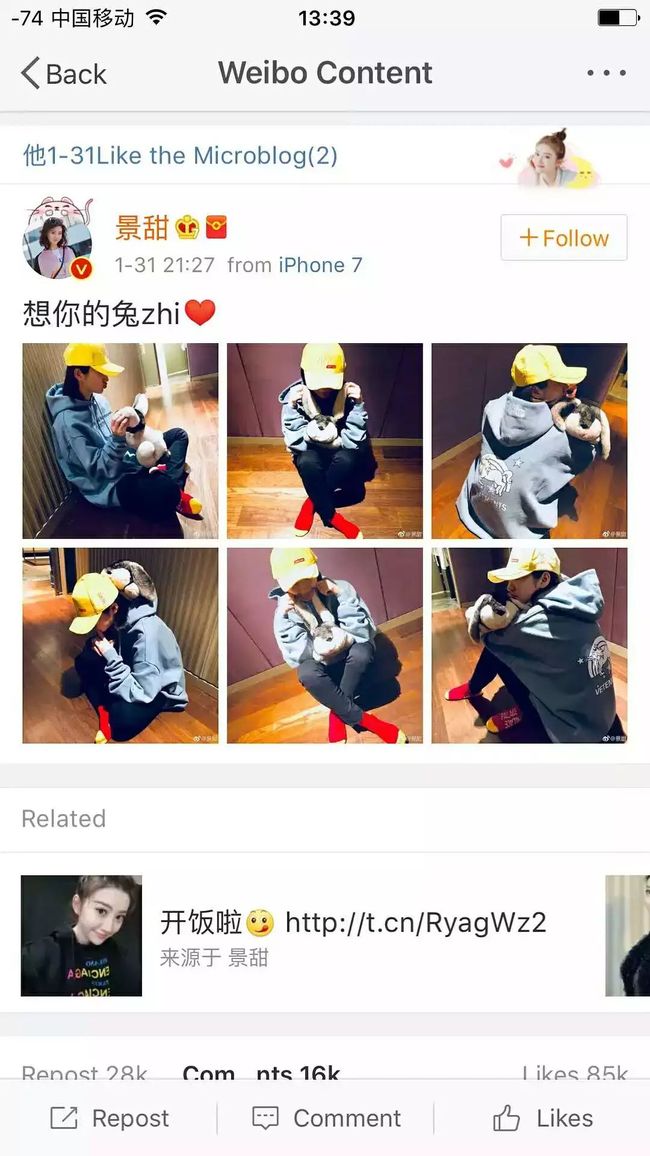
Task: View last photo in the bottom row
Action: (529, 645)
